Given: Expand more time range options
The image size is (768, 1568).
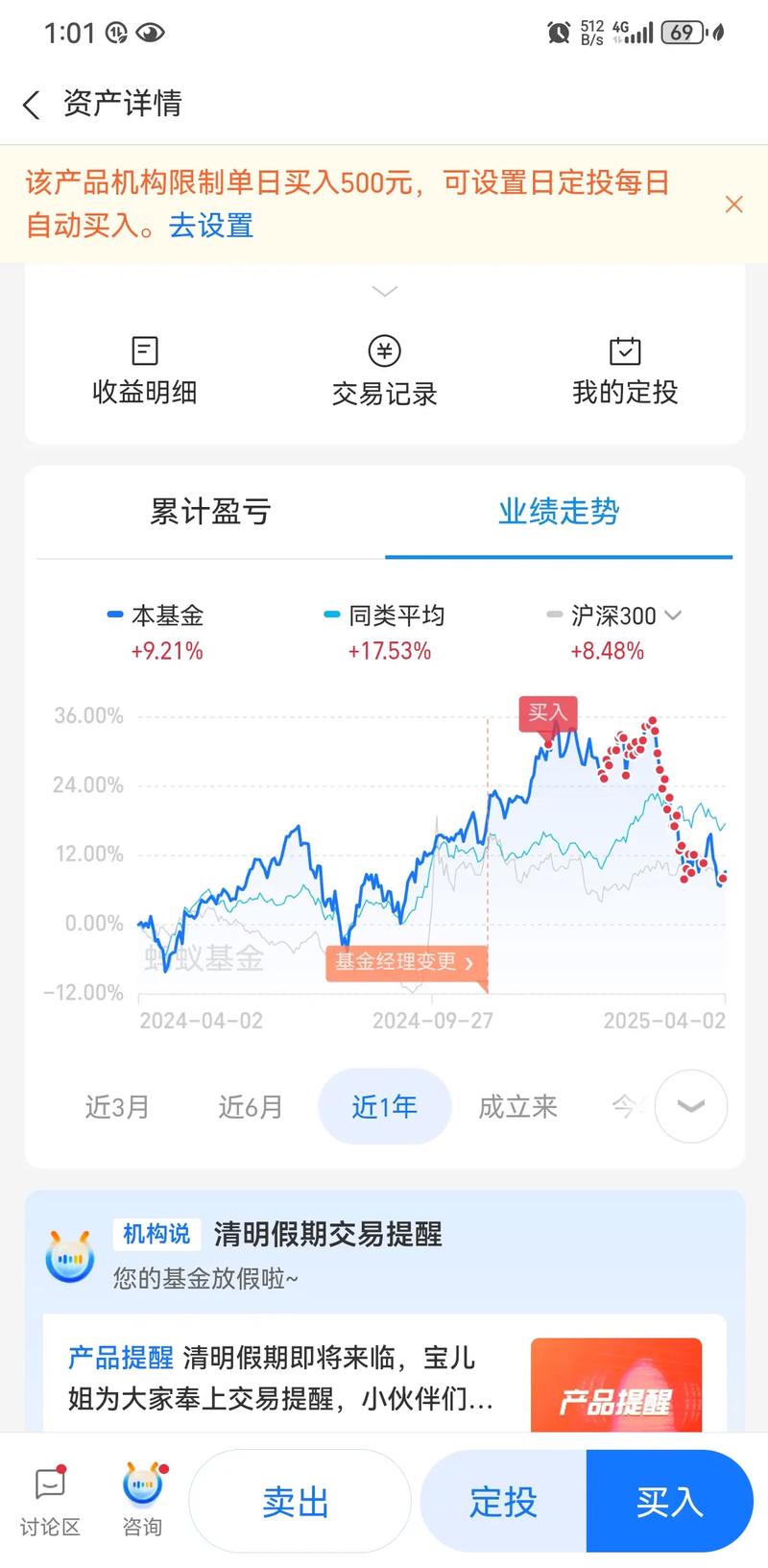Looking at the screenshot, I should pos(689,1106).
